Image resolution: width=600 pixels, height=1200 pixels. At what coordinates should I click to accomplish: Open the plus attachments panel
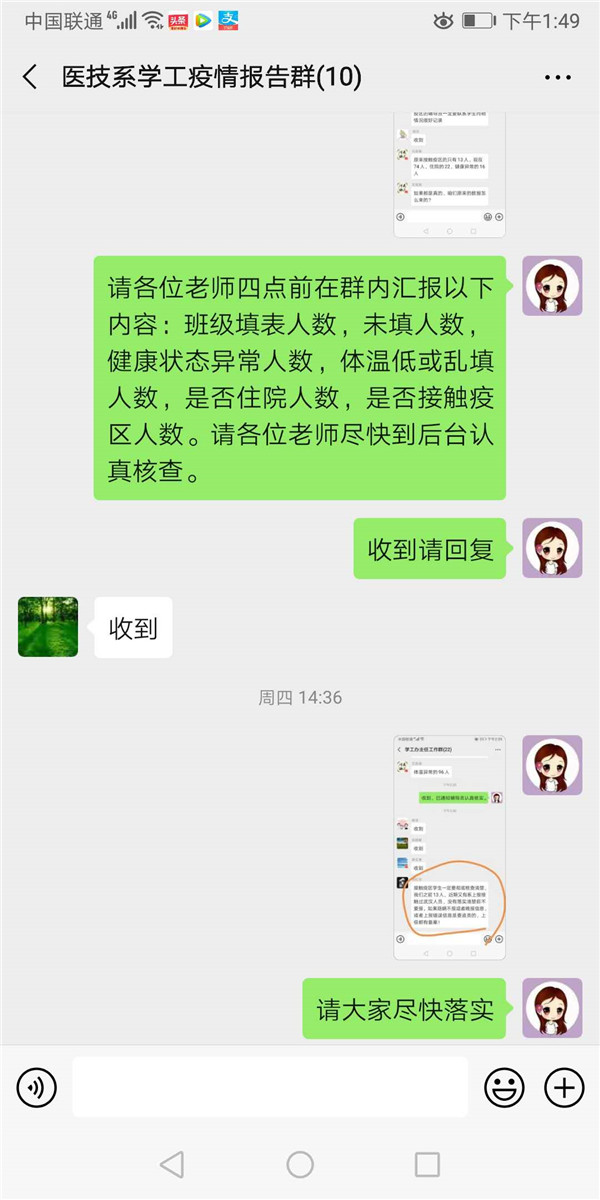564,1087
